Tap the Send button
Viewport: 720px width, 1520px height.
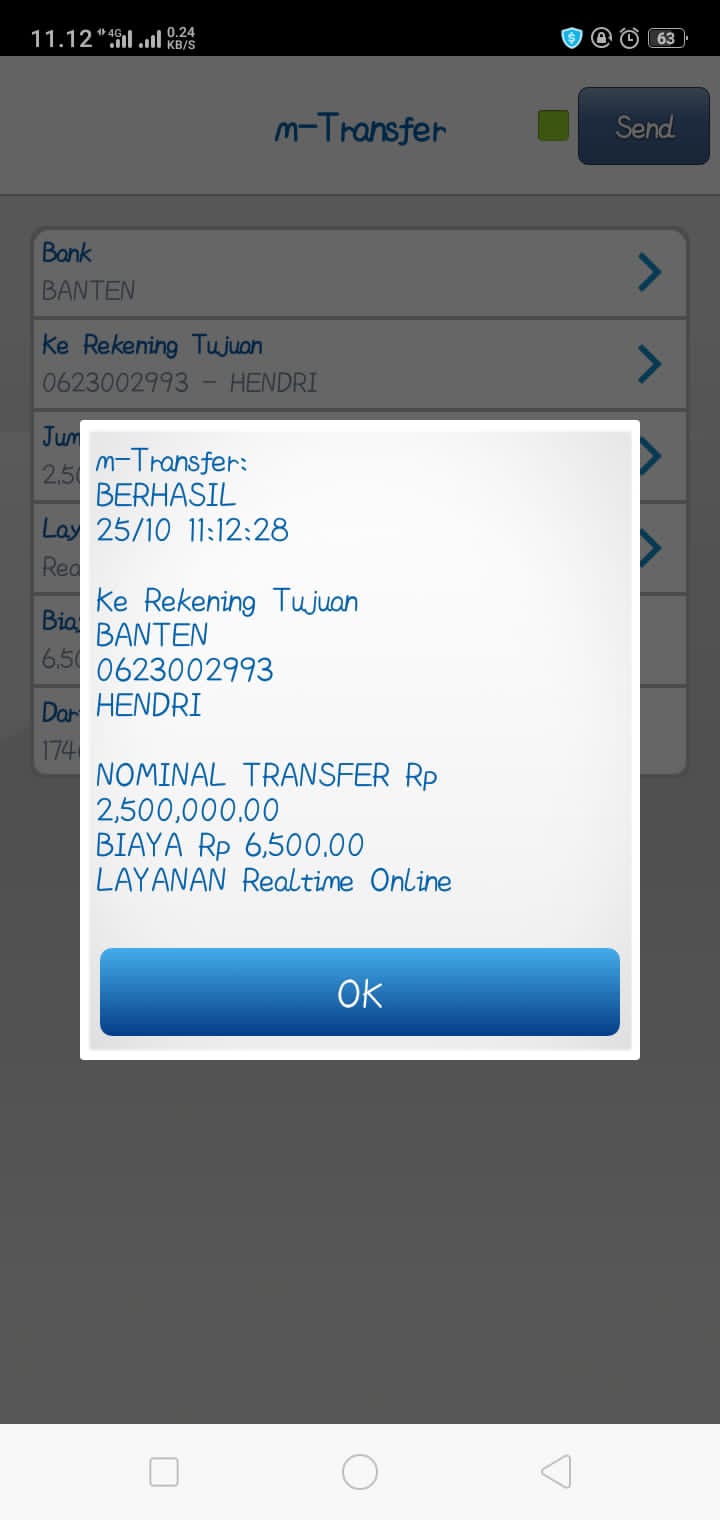(644, 127)
